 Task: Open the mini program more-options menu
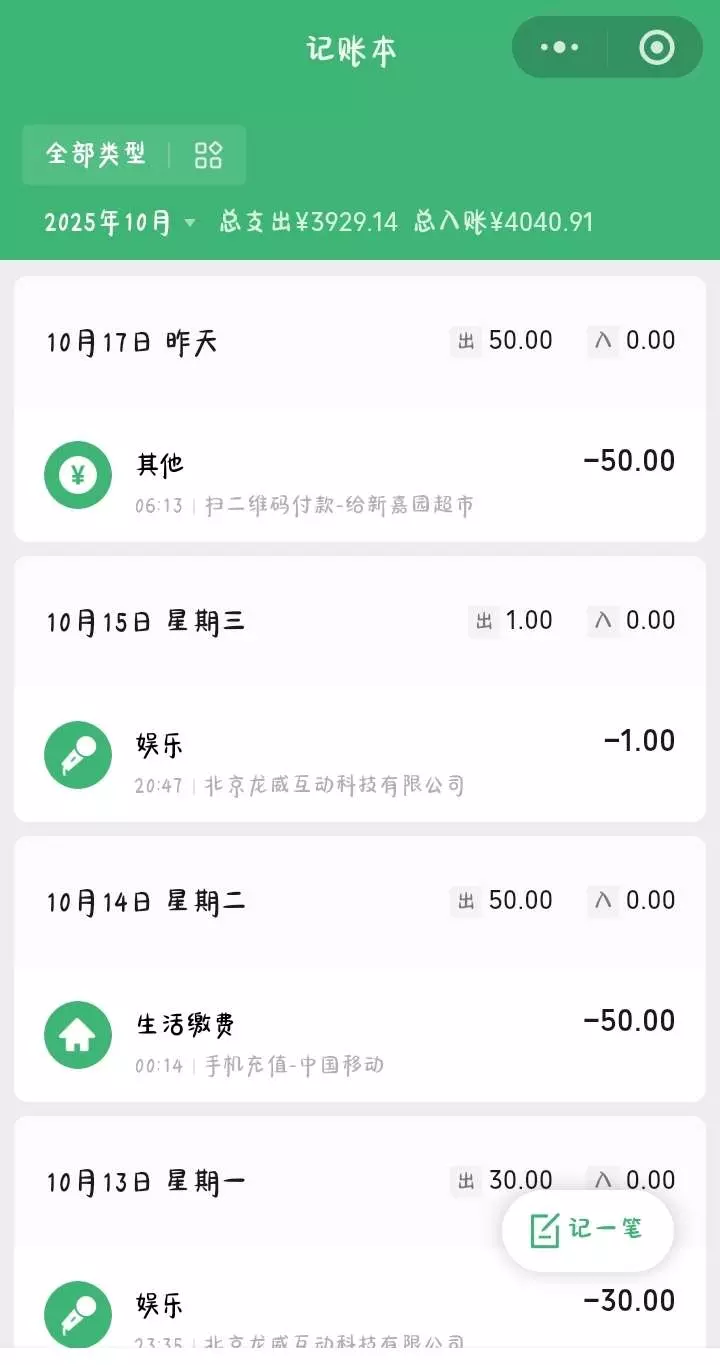click(x=559, y=47)
